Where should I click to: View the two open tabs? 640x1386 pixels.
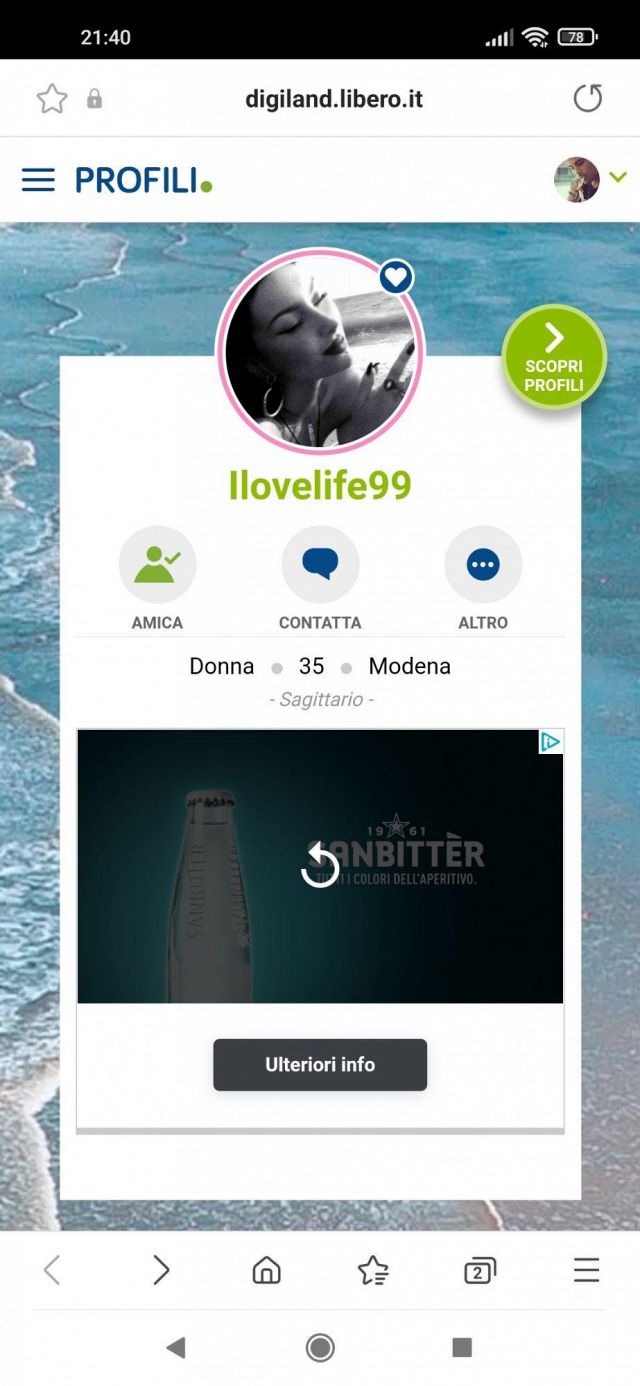click(x=479, y=1270)
